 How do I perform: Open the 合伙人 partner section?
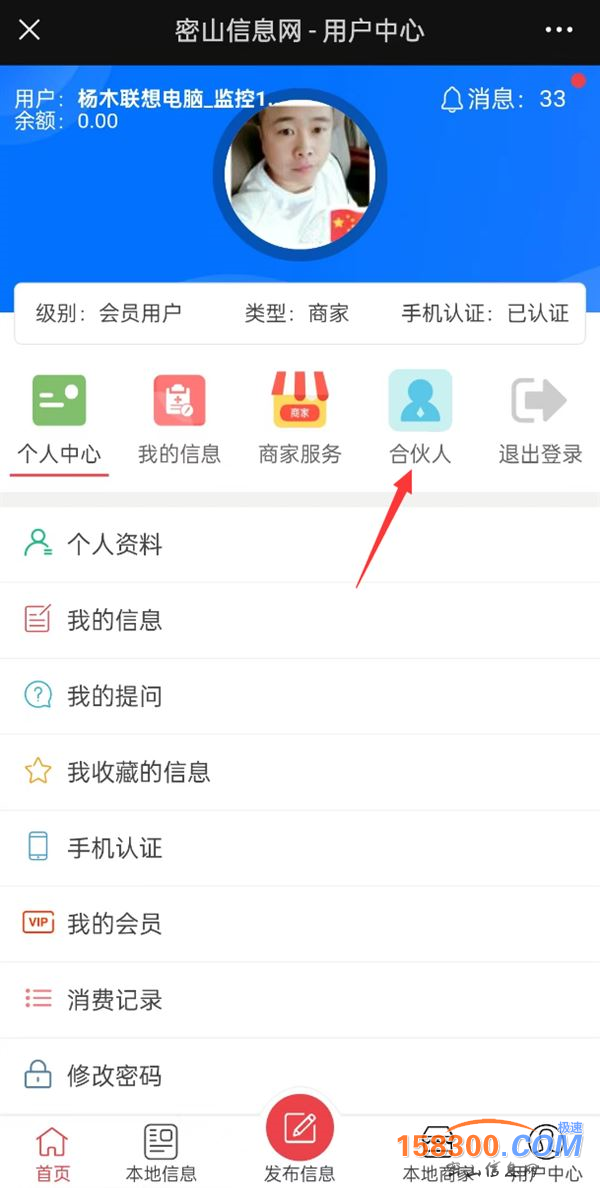[x=420, y=420]
